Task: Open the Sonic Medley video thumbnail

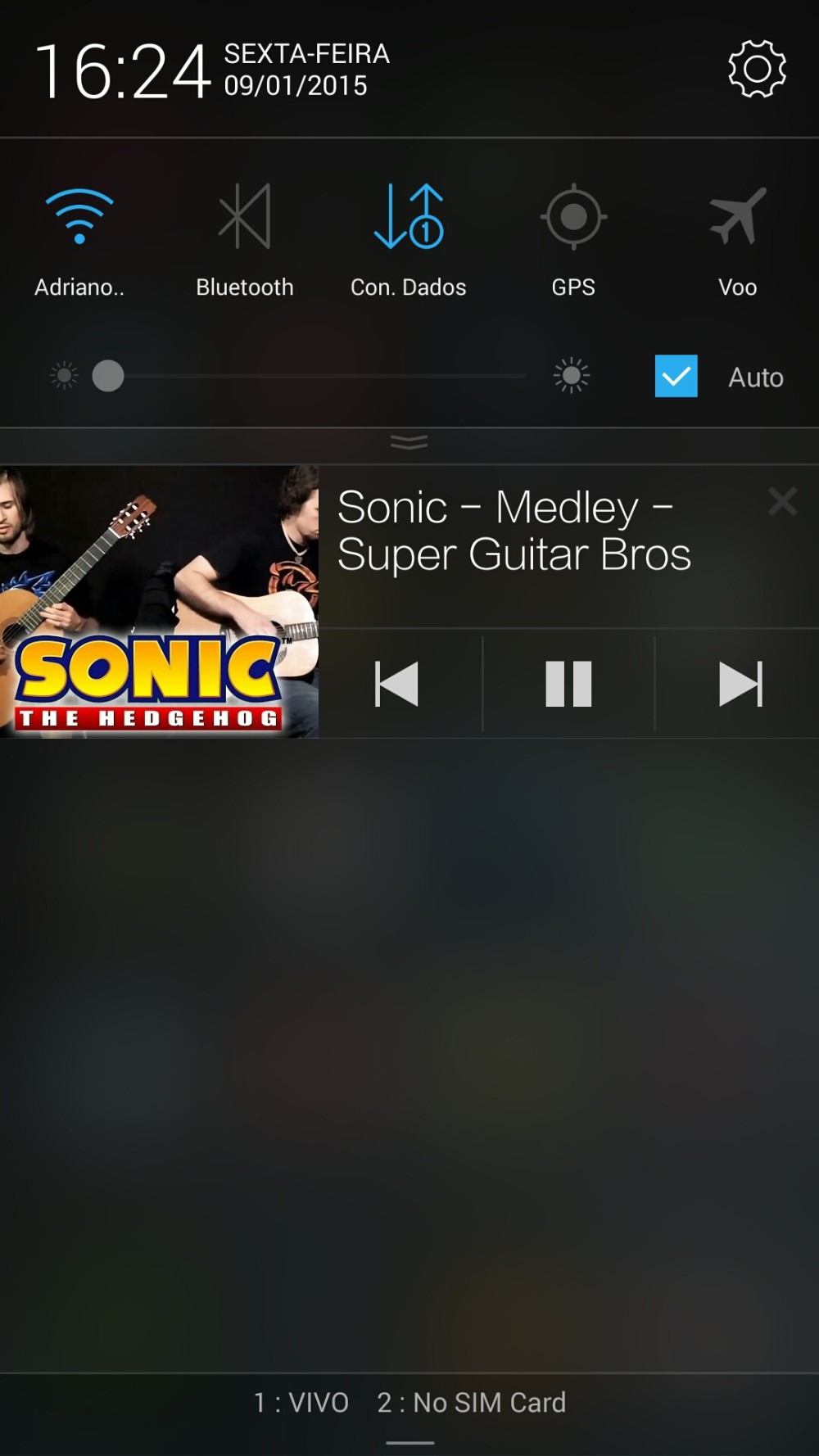Action: [159, 602]
